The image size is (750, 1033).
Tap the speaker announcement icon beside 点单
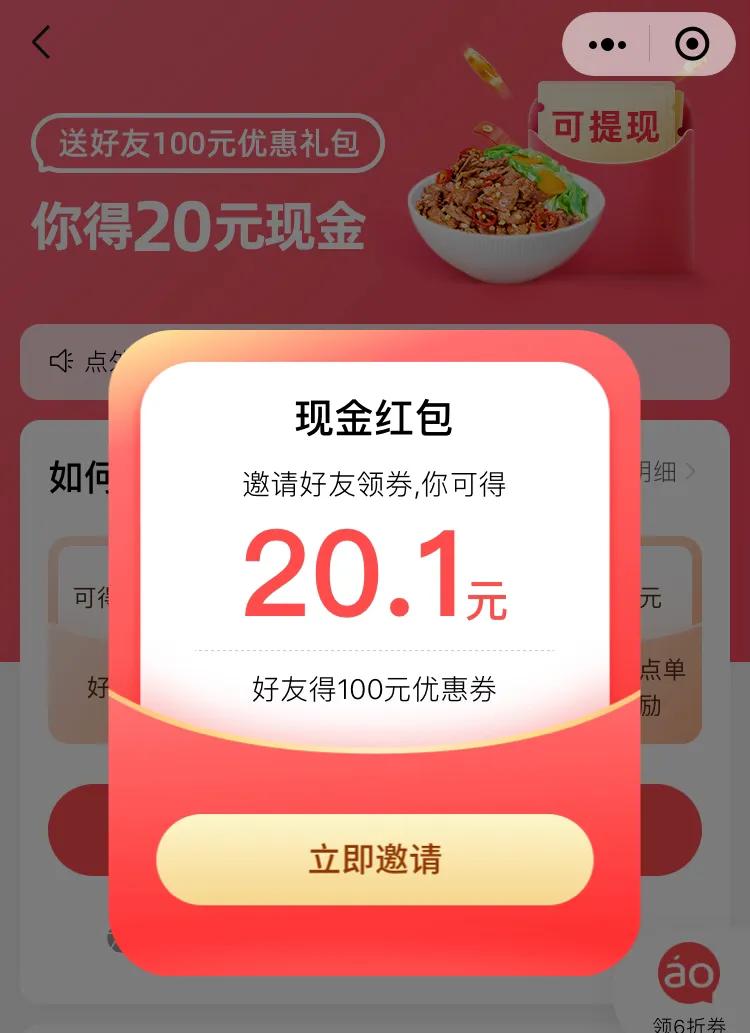(x=62, y=361)
